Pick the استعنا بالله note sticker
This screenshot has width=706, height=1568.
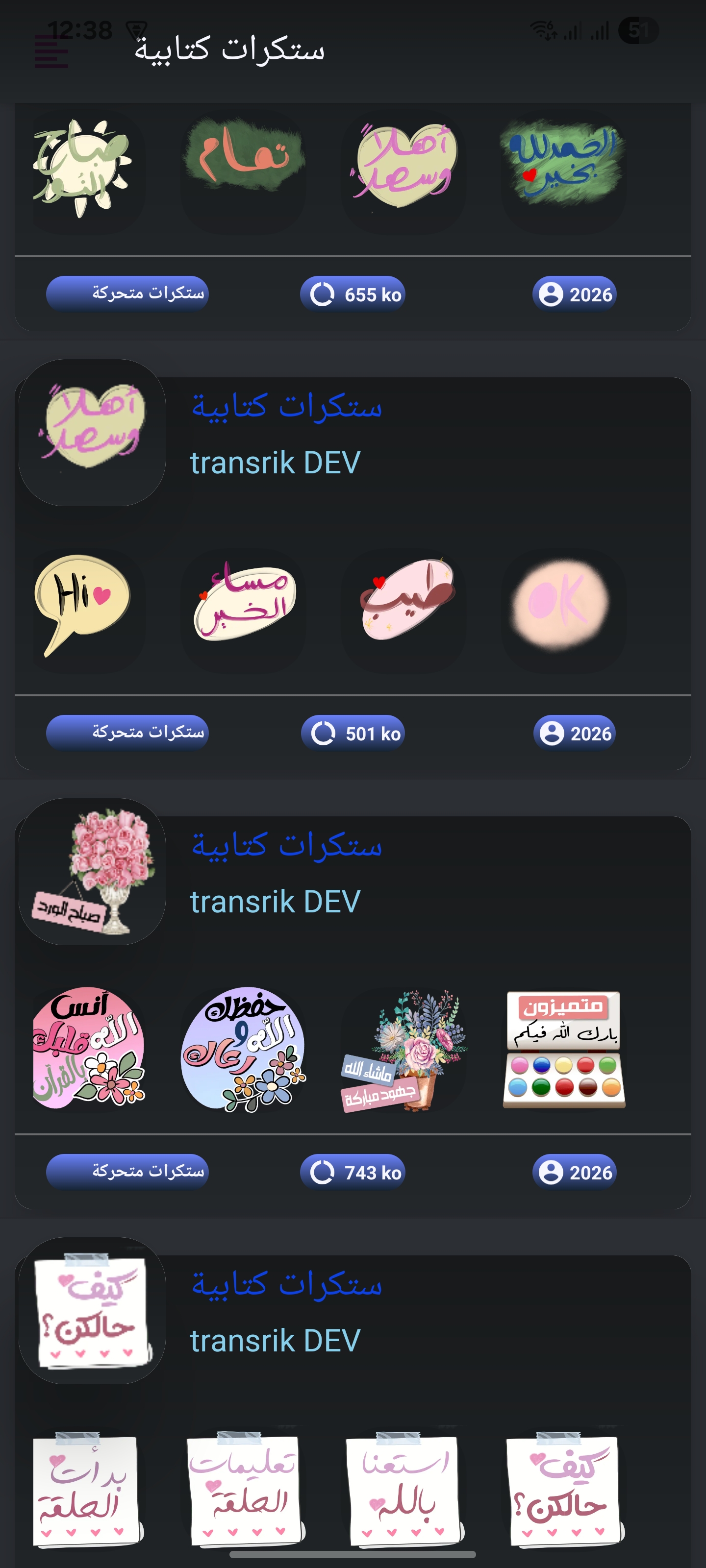[x=404, y=1488]
